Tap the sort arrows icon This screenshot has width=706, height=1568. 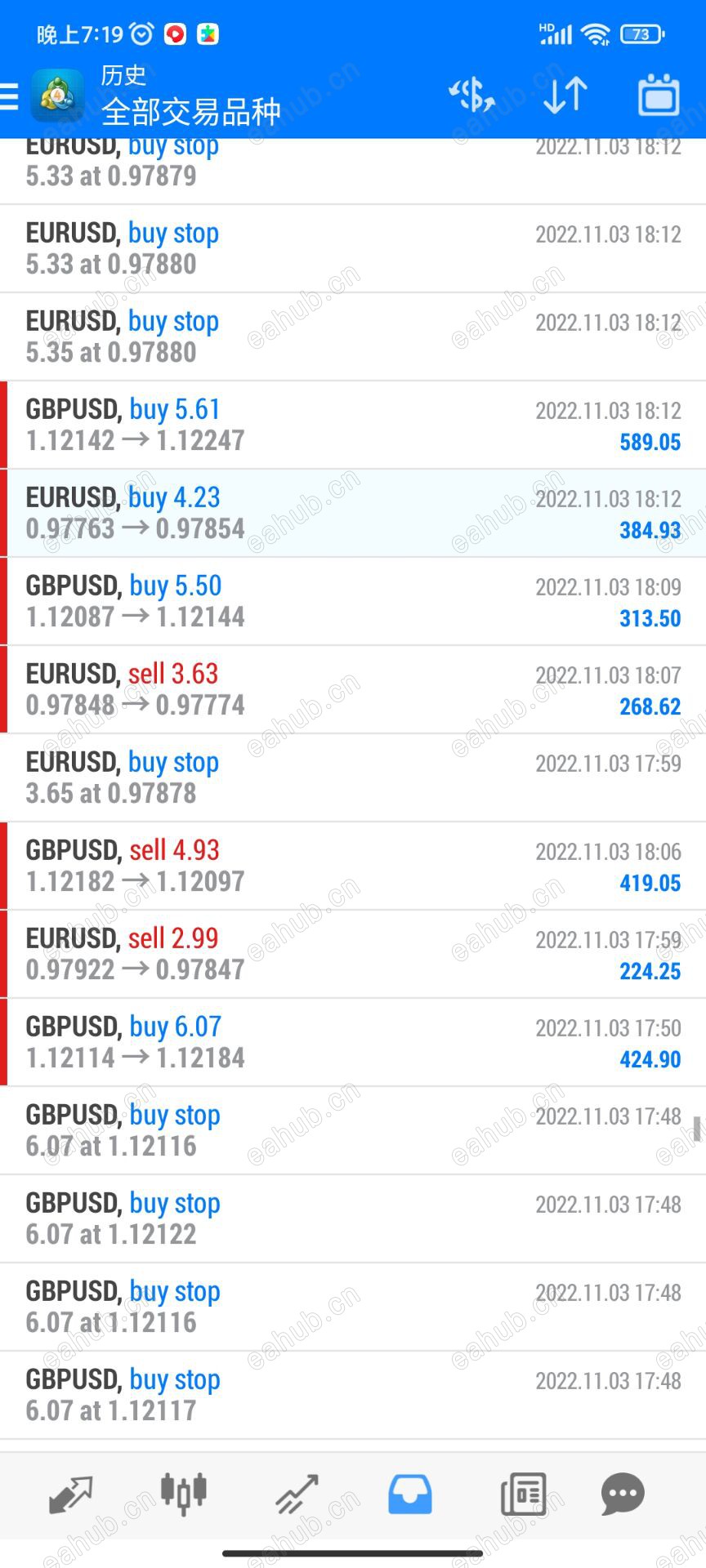[x=565, y=96]
